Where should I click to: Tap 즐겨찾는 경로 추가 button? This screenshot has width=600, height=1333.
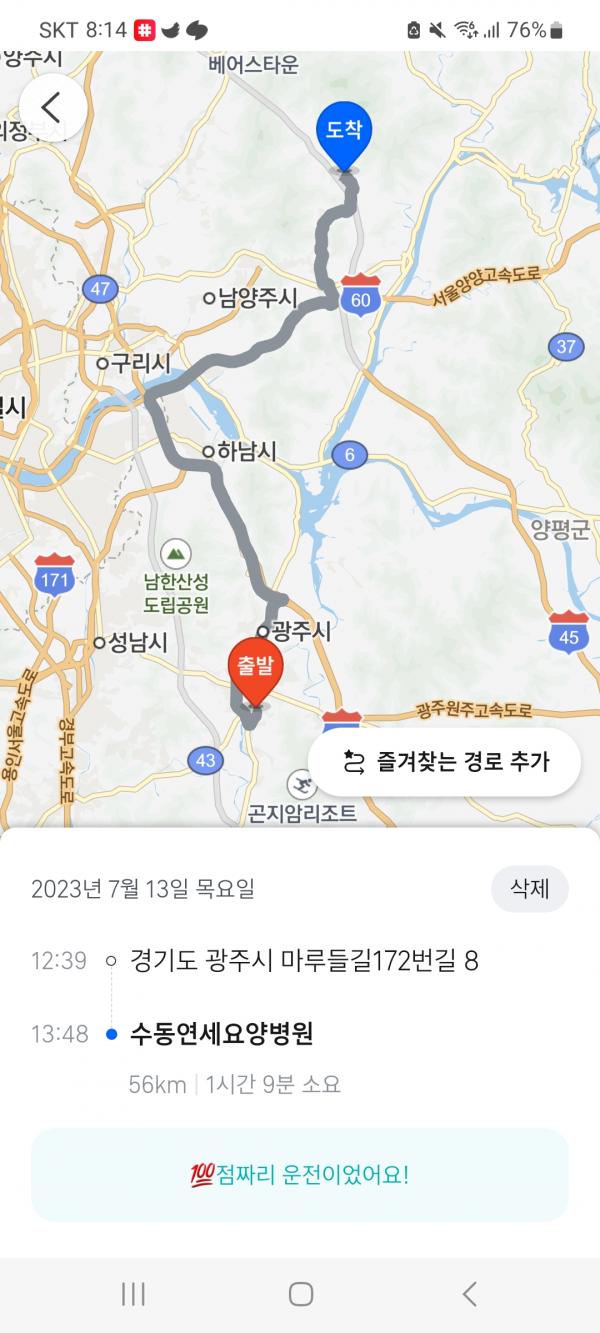point(444,762)
